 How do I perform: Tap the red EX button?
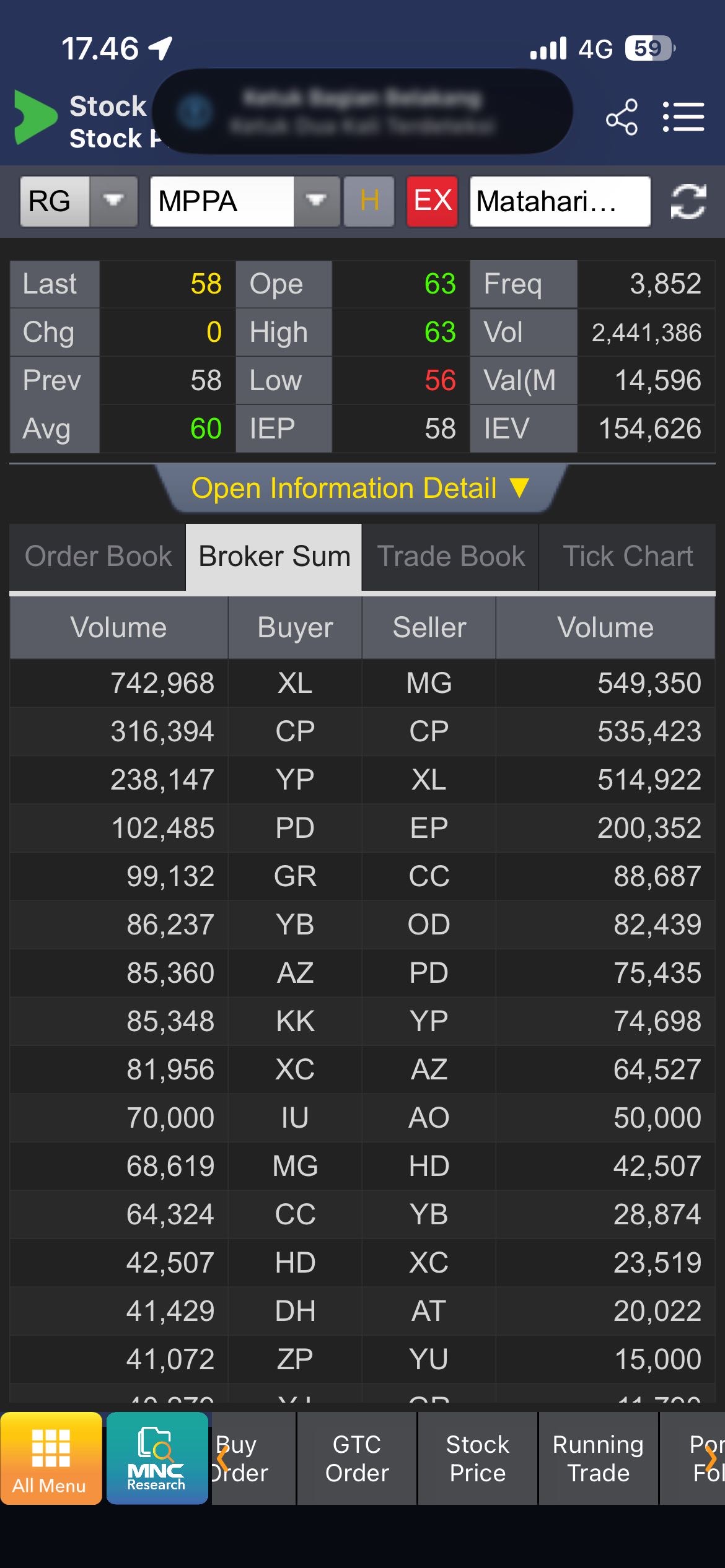coord(433,201)
